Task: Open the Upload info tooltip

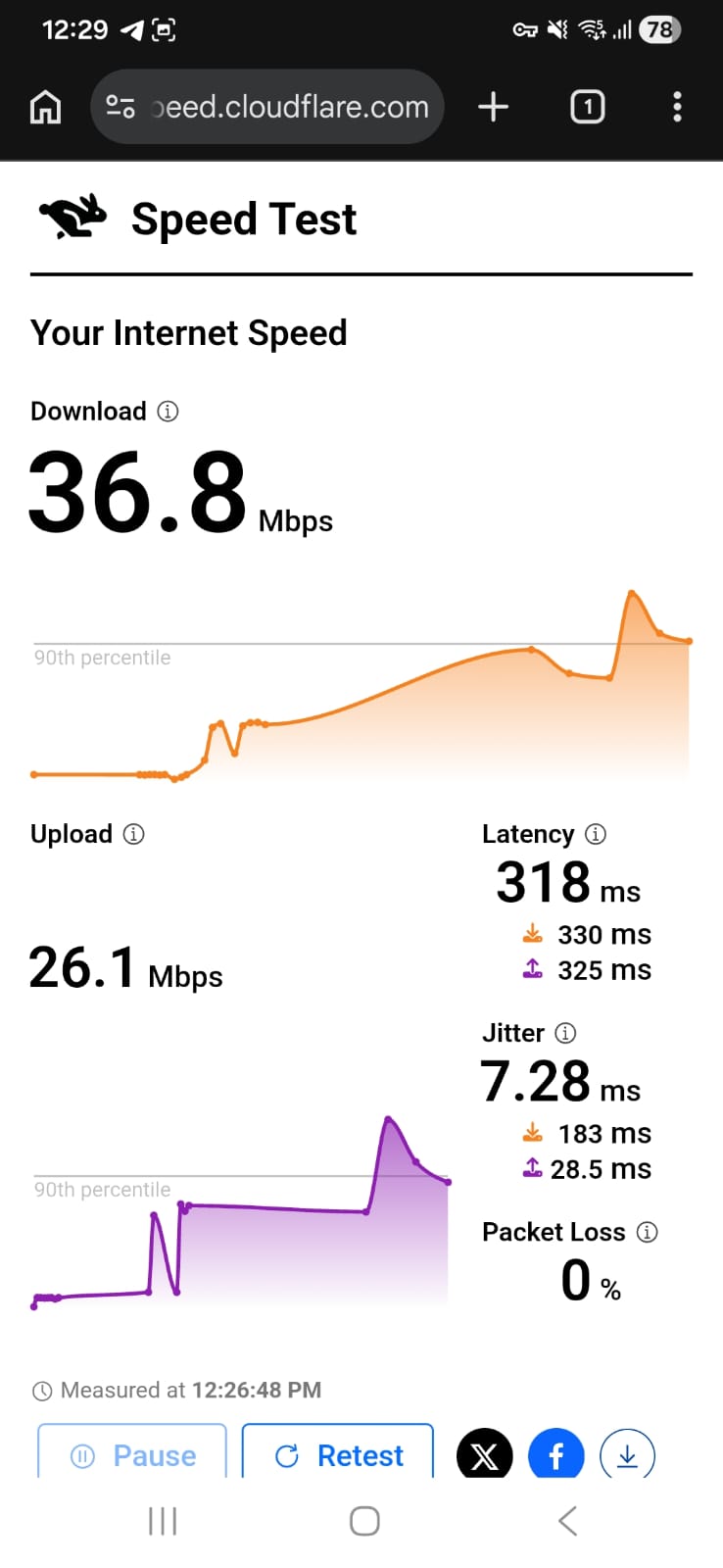Action: tap(133, 834)
